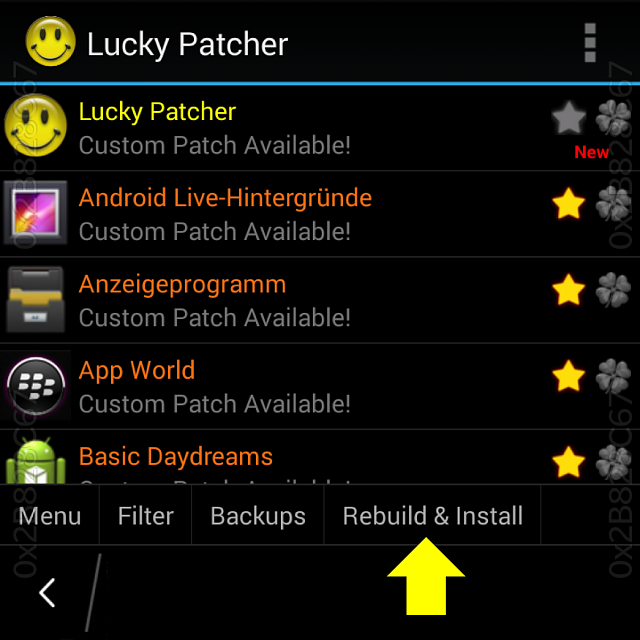Tap the Menu button
This screenshot has height=640, width=640.
(x=50, y=516)
